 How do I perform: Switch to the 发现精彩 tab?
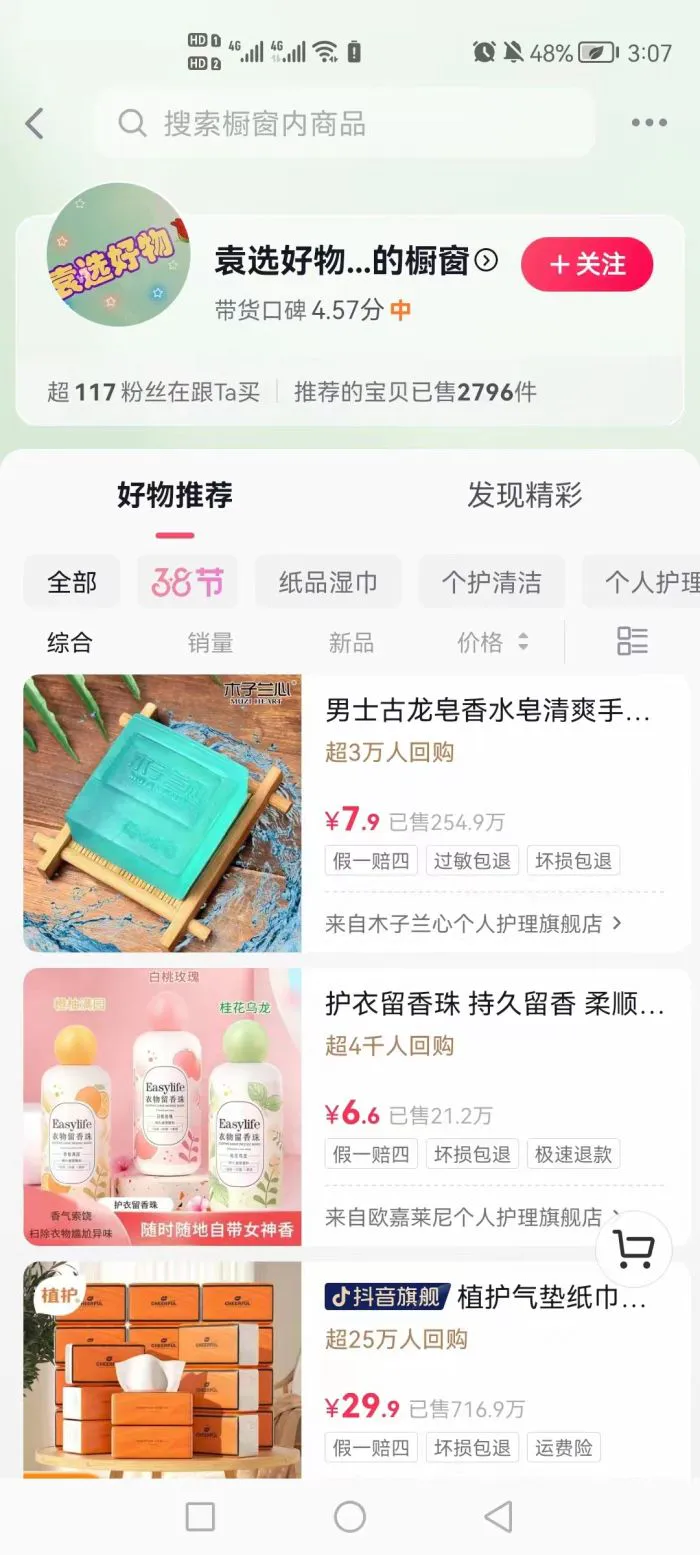point(524,496)
